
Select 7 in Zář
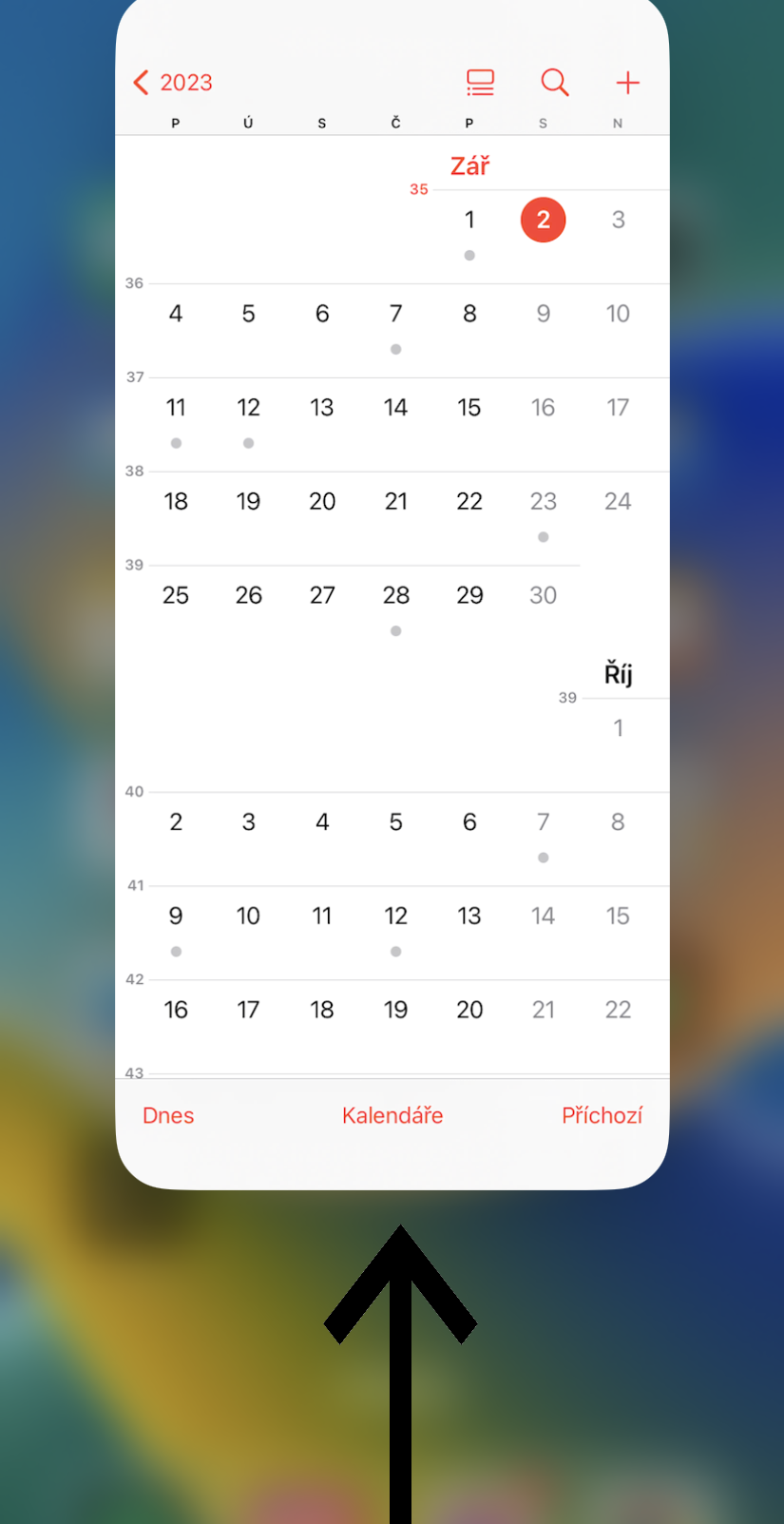[395, 314]
